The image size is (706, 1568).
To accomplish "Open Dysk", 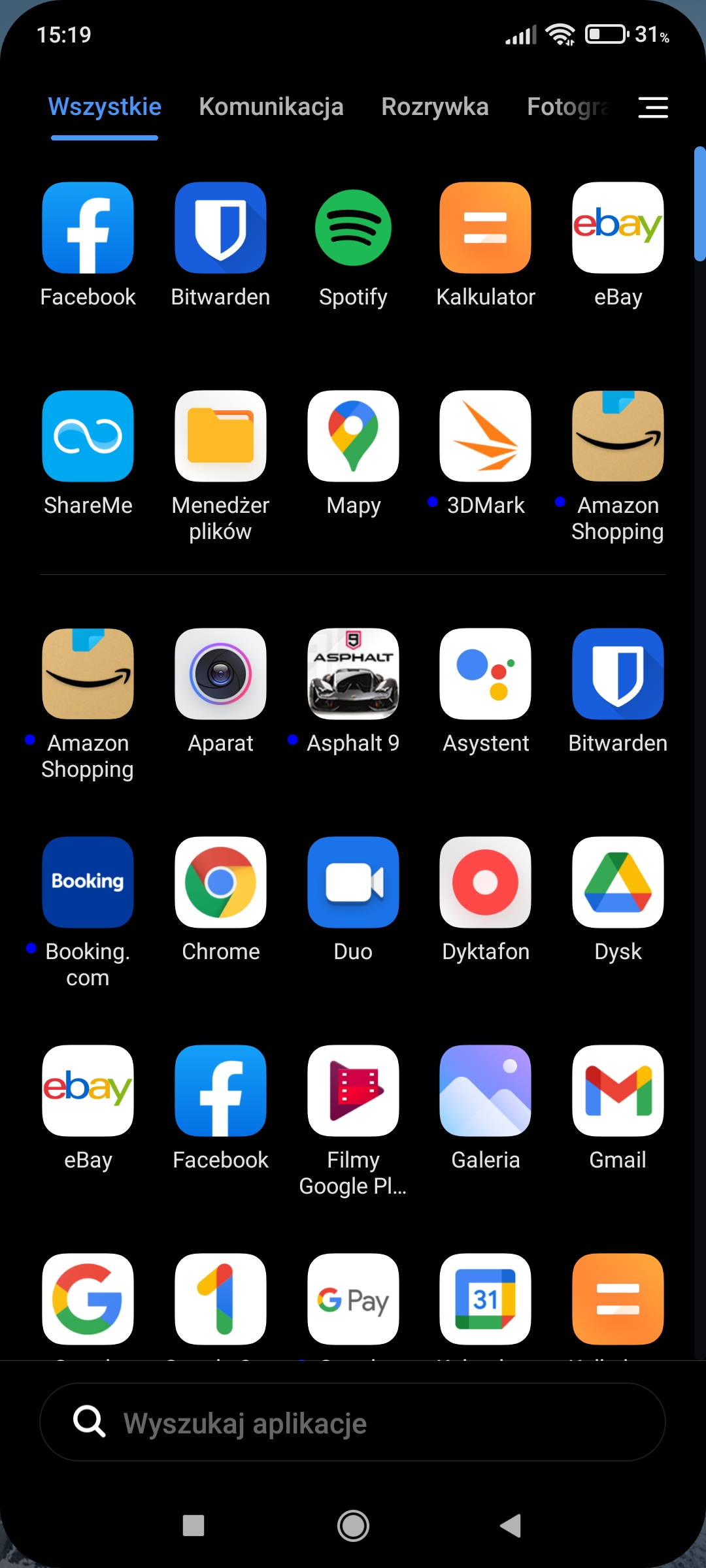I will tap(618, 883).
